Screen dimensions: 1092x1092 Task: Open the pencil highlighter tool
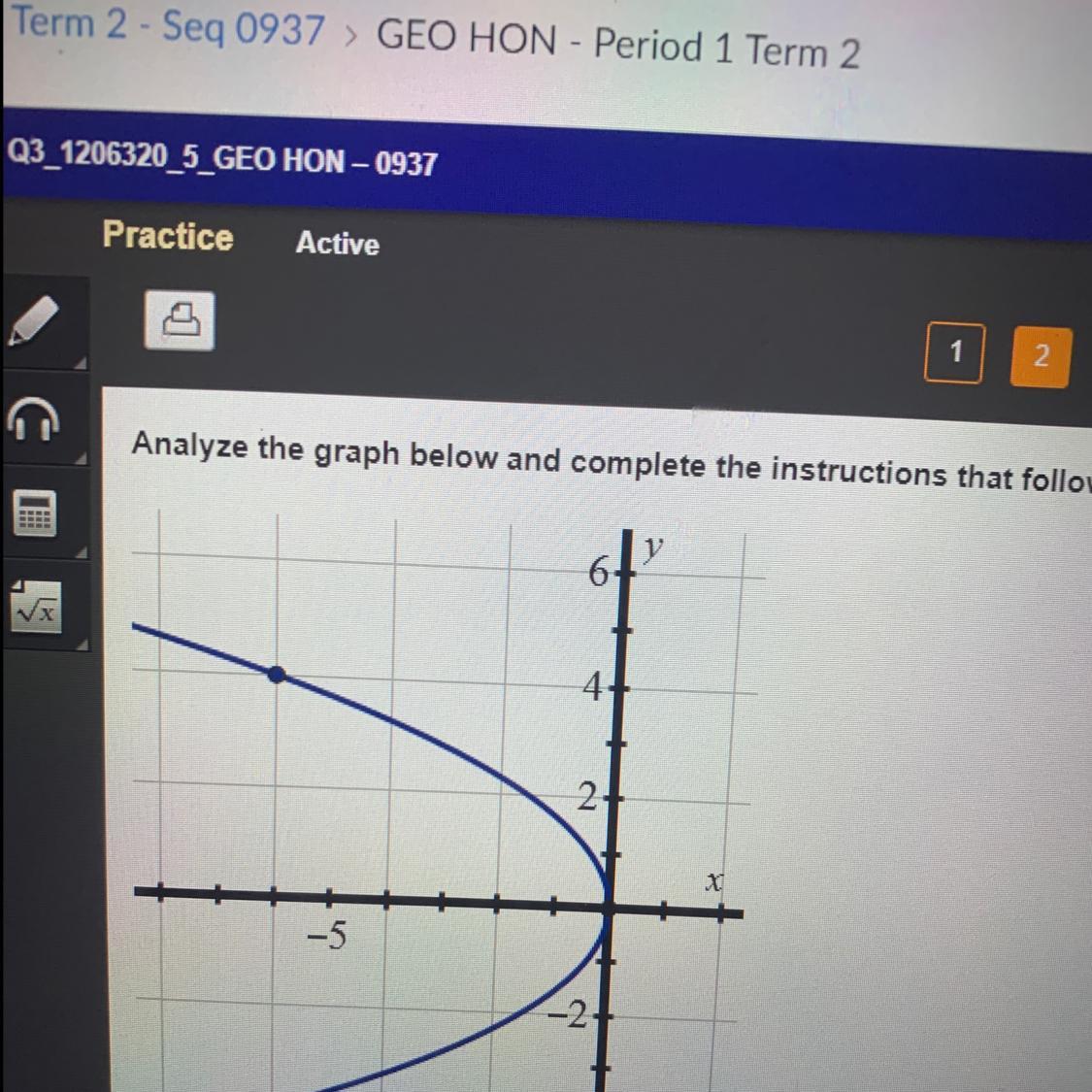[34, 320]
